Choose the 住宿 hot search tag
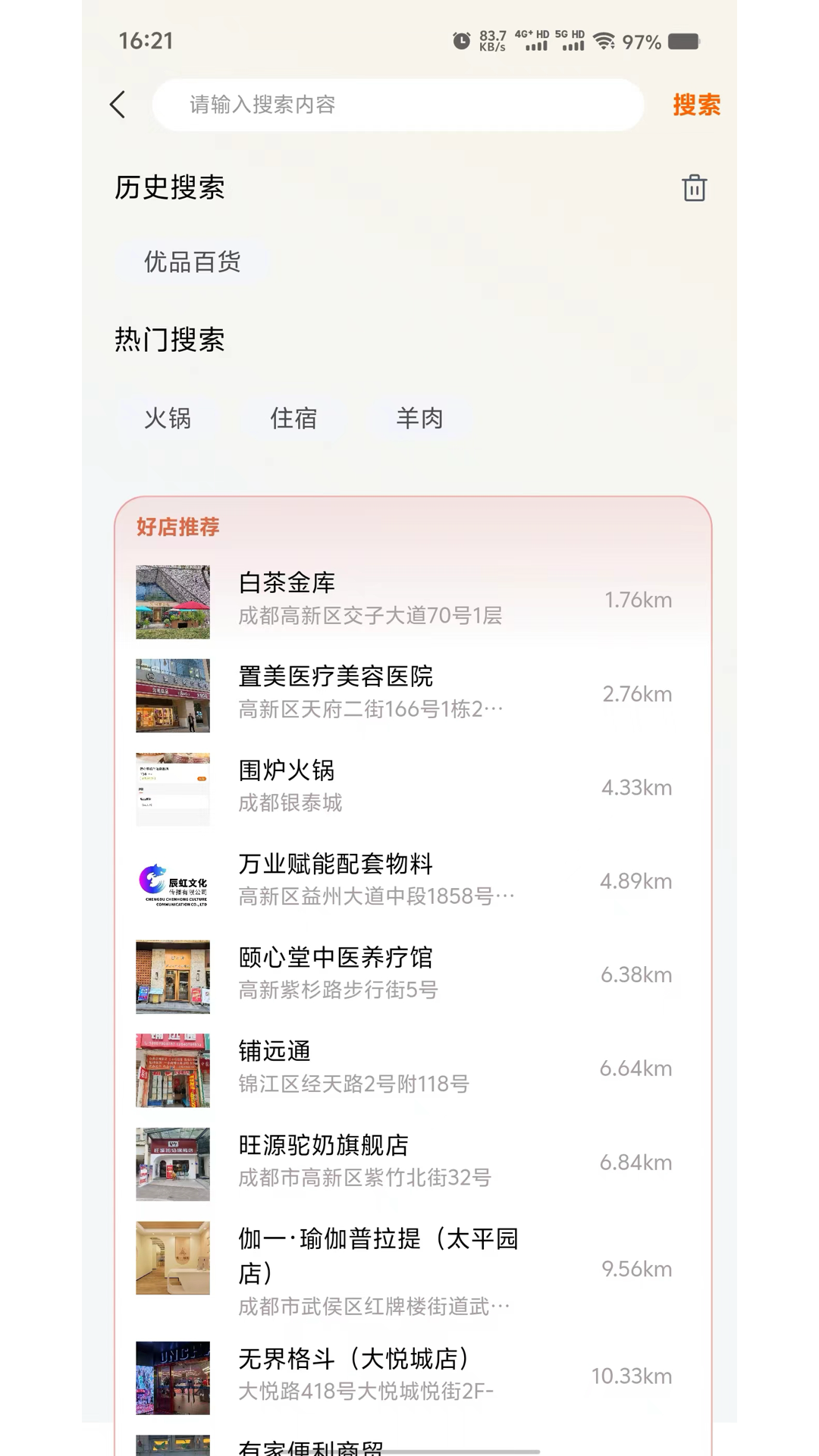819x1456 pixels. point(294,418)
